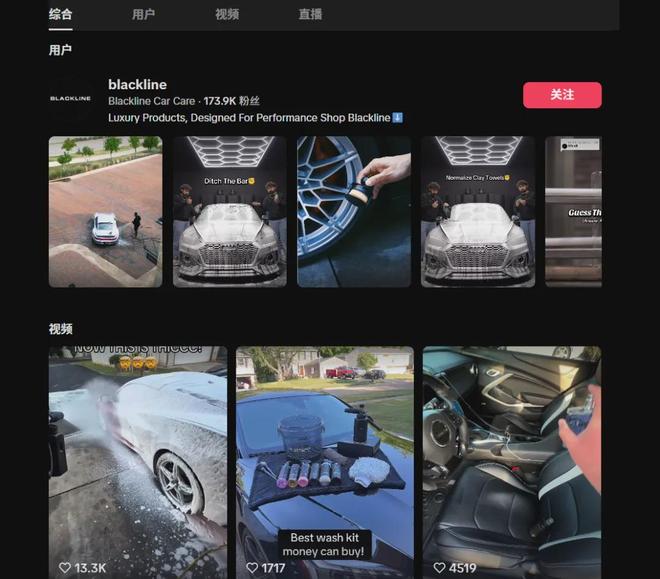Open the wheel polishing video thumbnail
660x579 pixels.
point(353,212)
